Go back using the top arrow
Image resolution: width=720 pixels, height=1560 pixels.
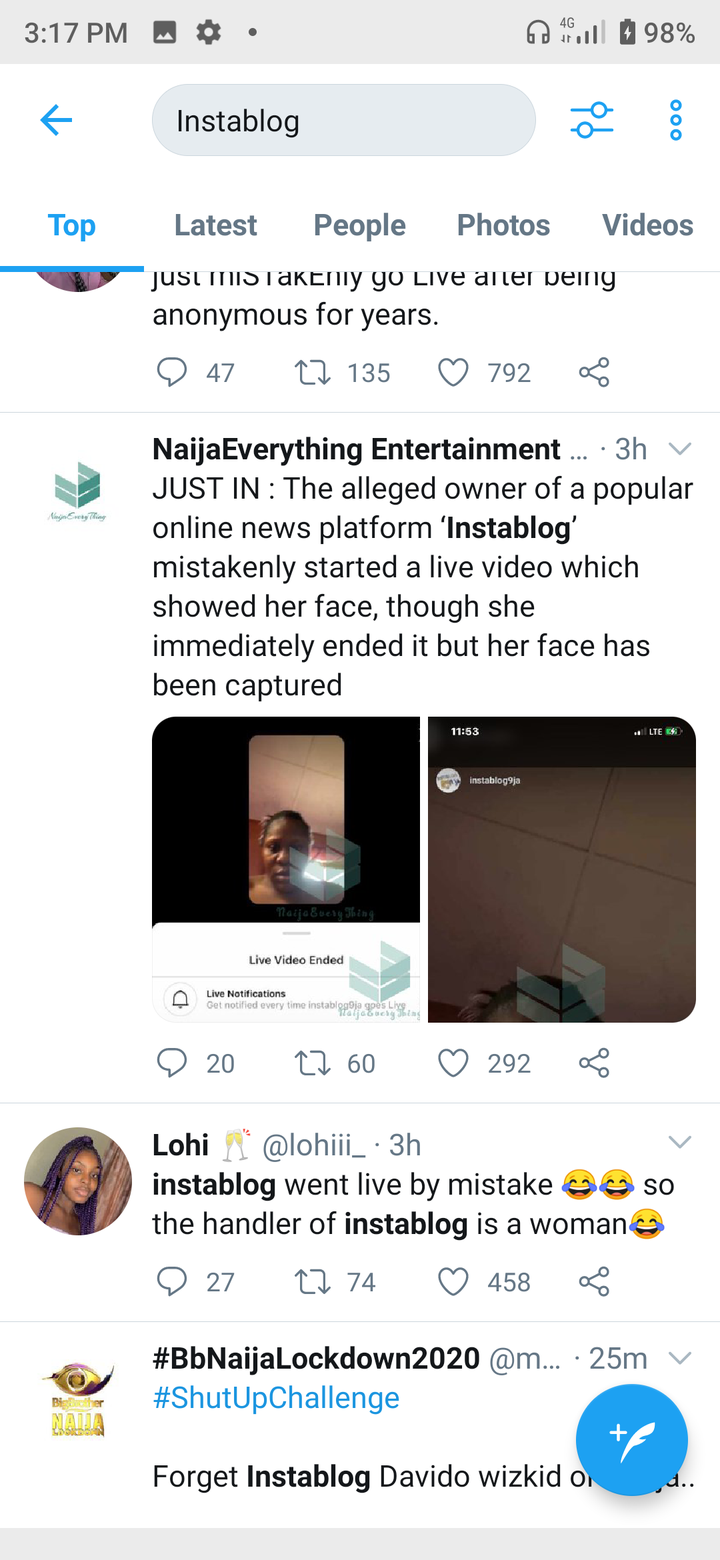coord(56,121)
